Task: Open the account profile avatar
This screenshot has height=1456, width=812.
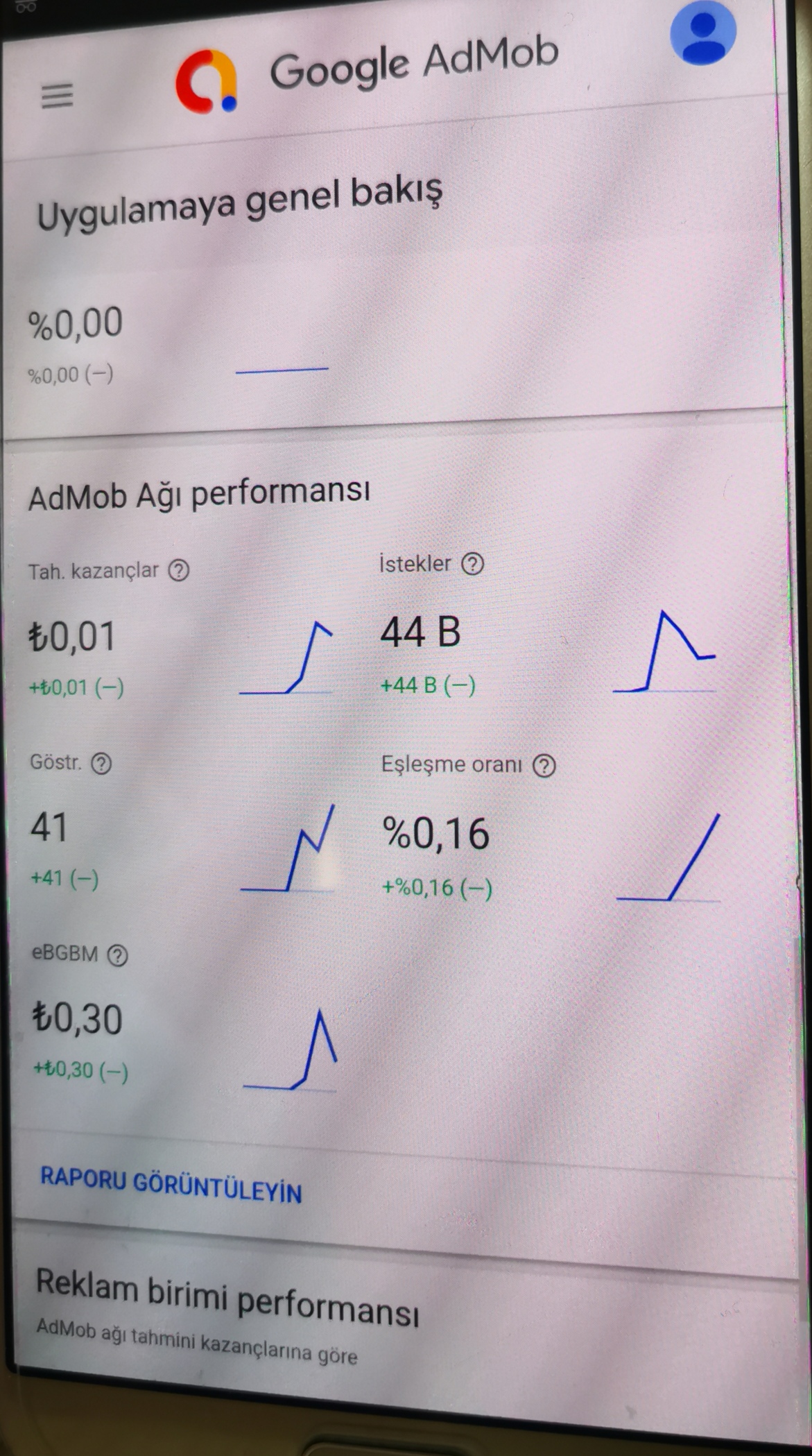Action: [x=702, y=33]
